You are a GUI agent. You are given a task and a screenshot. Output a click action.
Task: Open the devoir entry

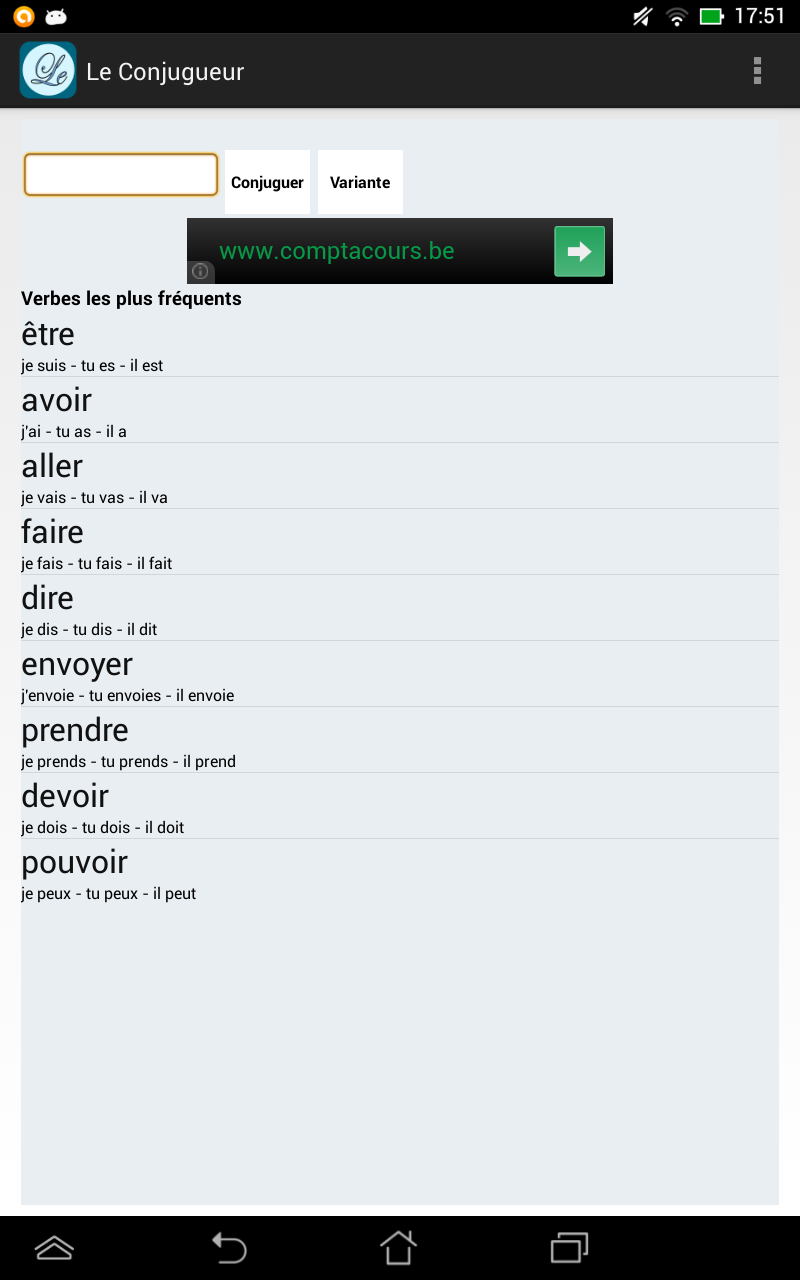400,806
